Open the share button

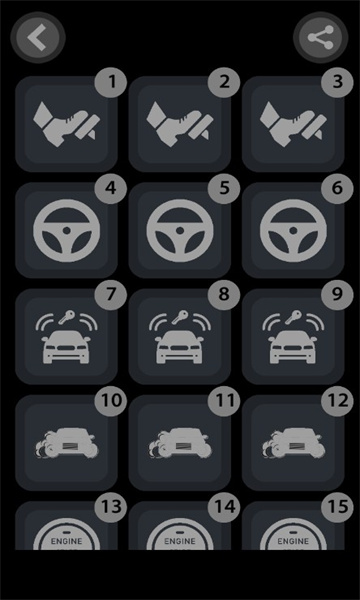pyautogui.click(x=321, y=38)
